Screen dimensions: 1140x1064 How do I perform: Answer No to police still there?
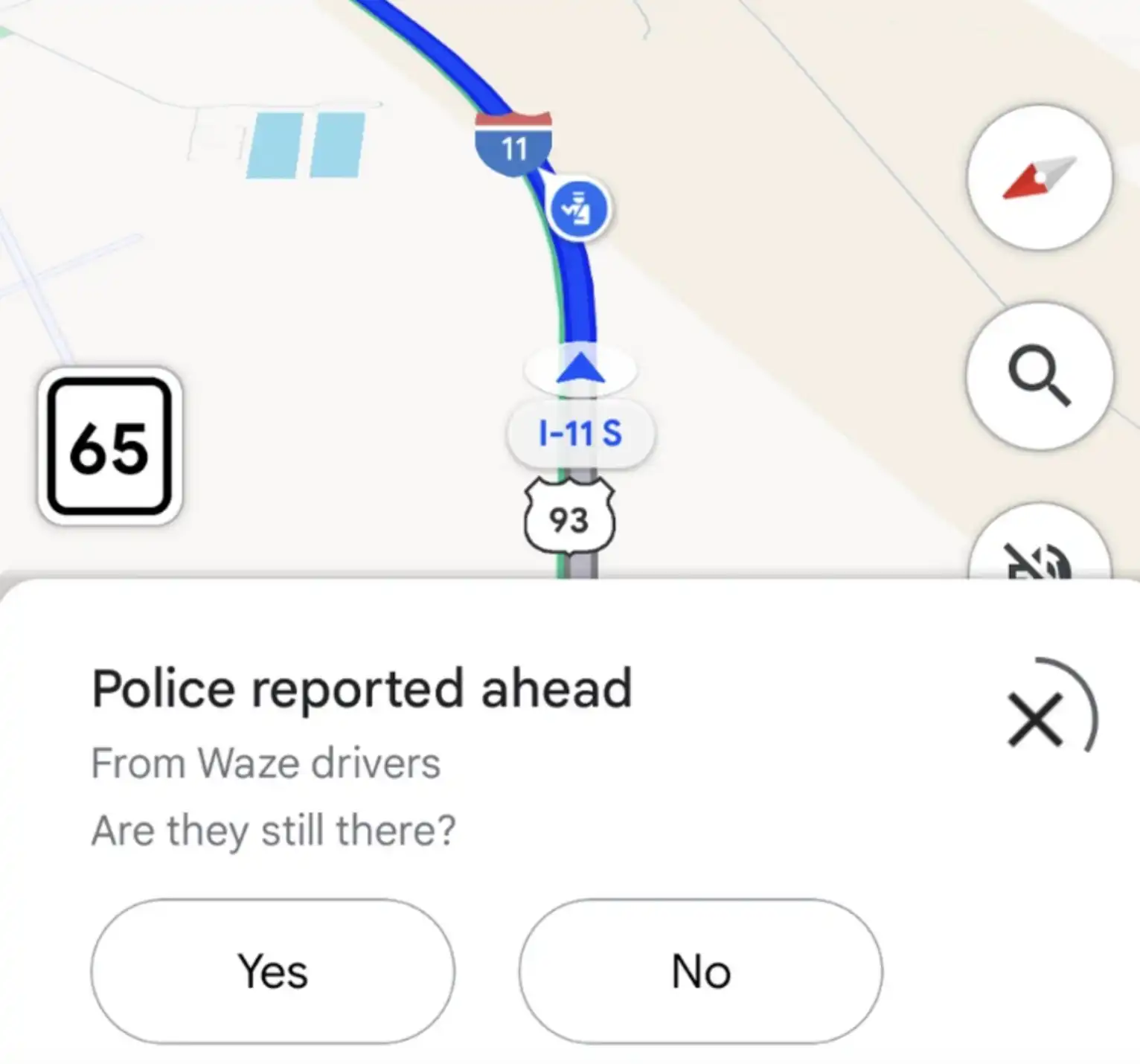pyautogui.click(x=700, y=971)
